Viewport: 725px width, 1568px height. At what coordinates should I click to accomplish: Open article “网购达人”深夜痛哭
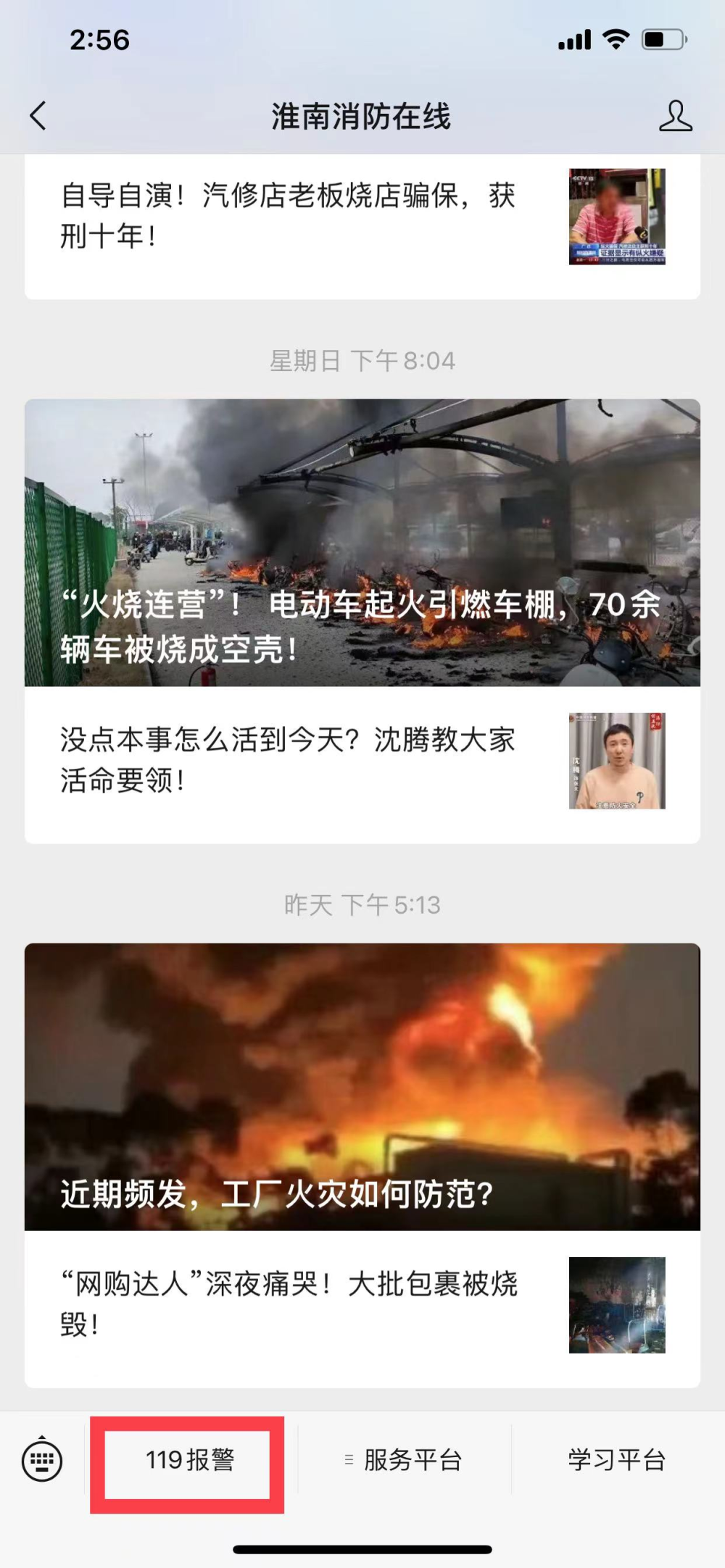289,1304
